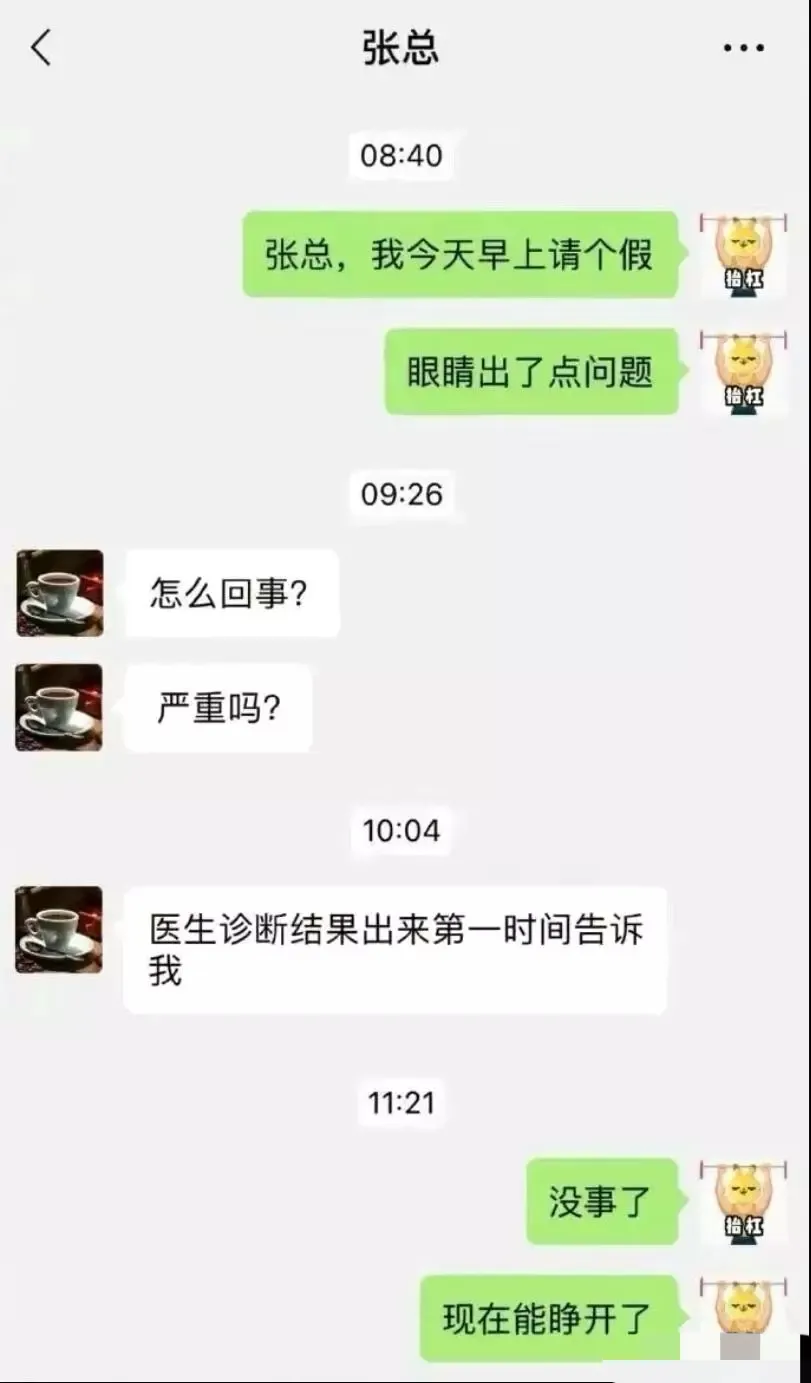Viewport: 811px width, 1383px height.
Task: Open 张总's coffee cup profile avatar
Action: click(x=58, y=594)
